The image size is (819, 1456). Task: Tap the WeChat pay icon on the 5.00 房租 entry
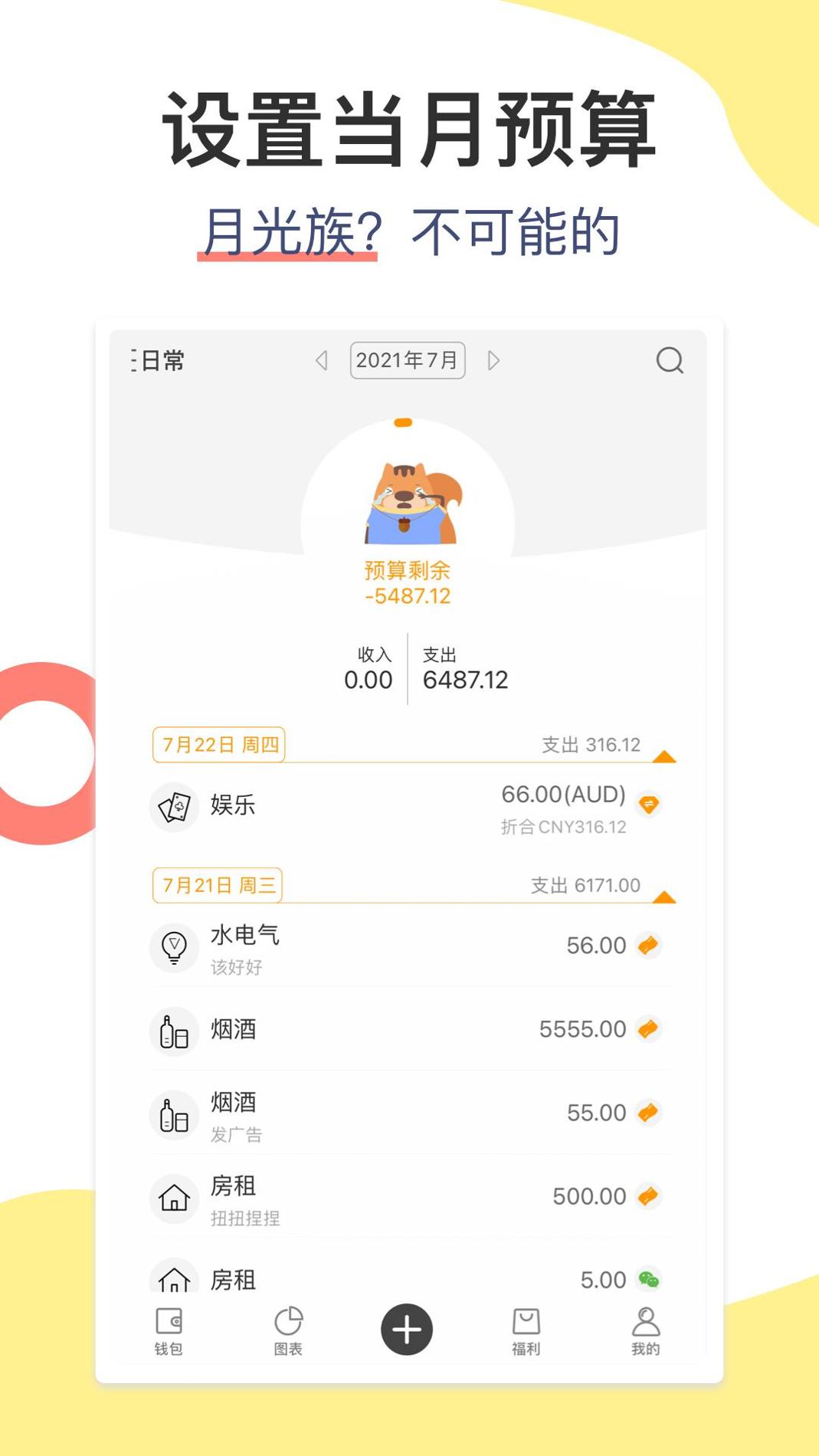pos(647,1274)
